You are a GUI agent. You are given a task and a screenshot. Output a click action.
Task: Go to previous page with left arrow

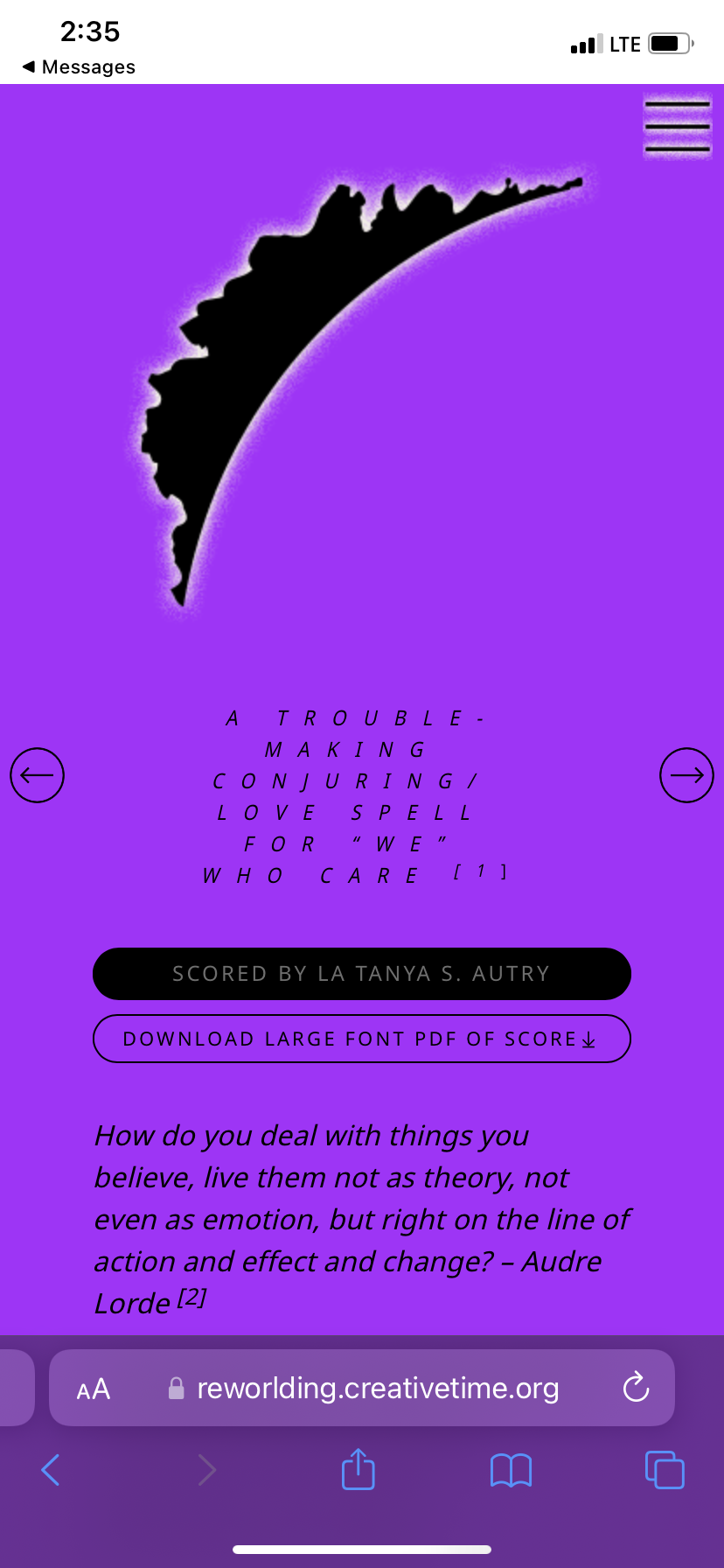37,775
